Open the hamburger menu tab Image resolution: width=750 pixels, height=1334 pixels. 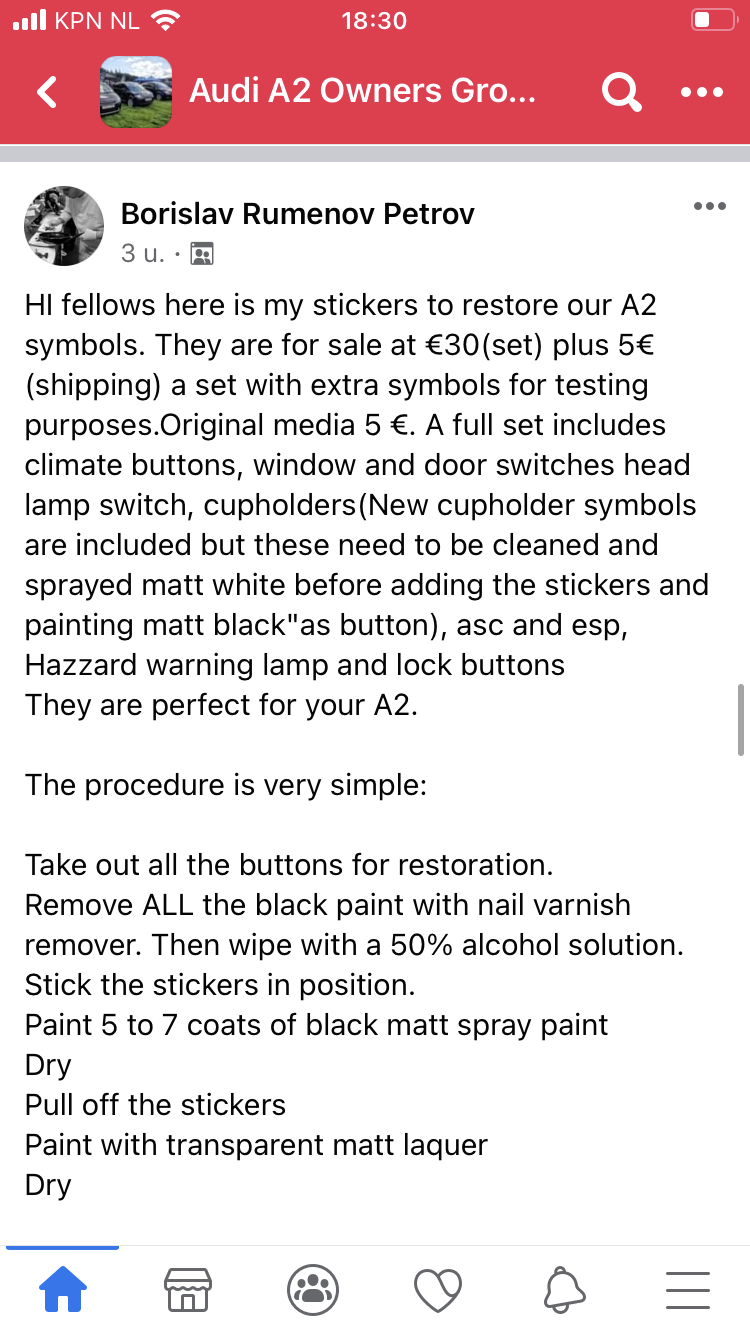[x=687, y=1289]
